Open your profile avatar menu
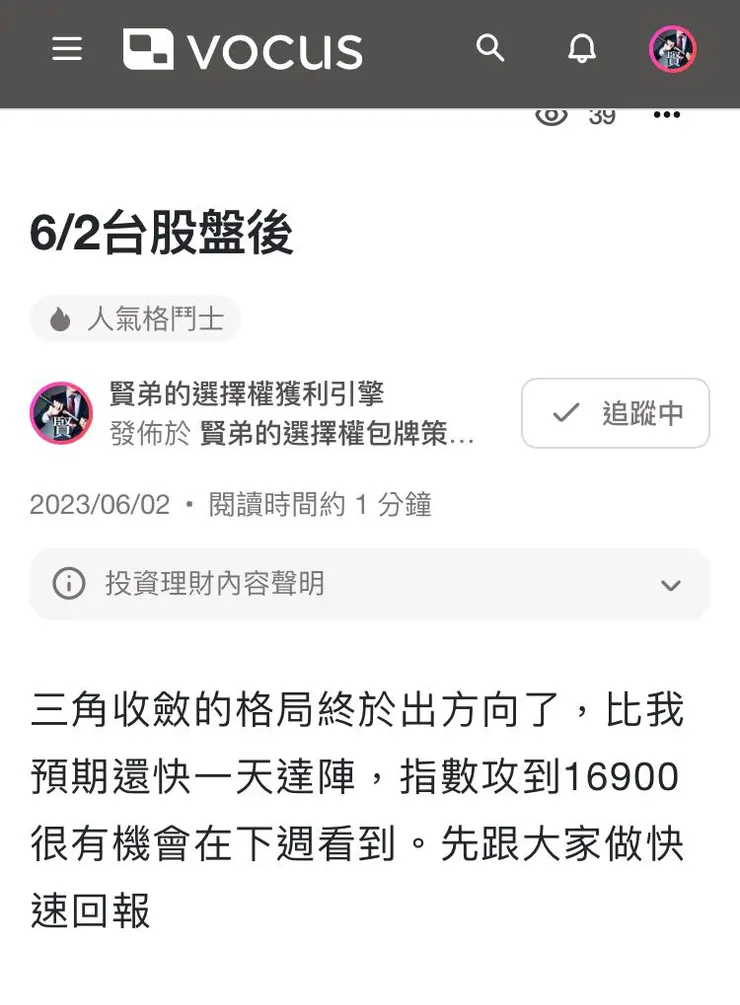Screen dimensions: 740x1005 pyautogui.click(x=672, y=49)
